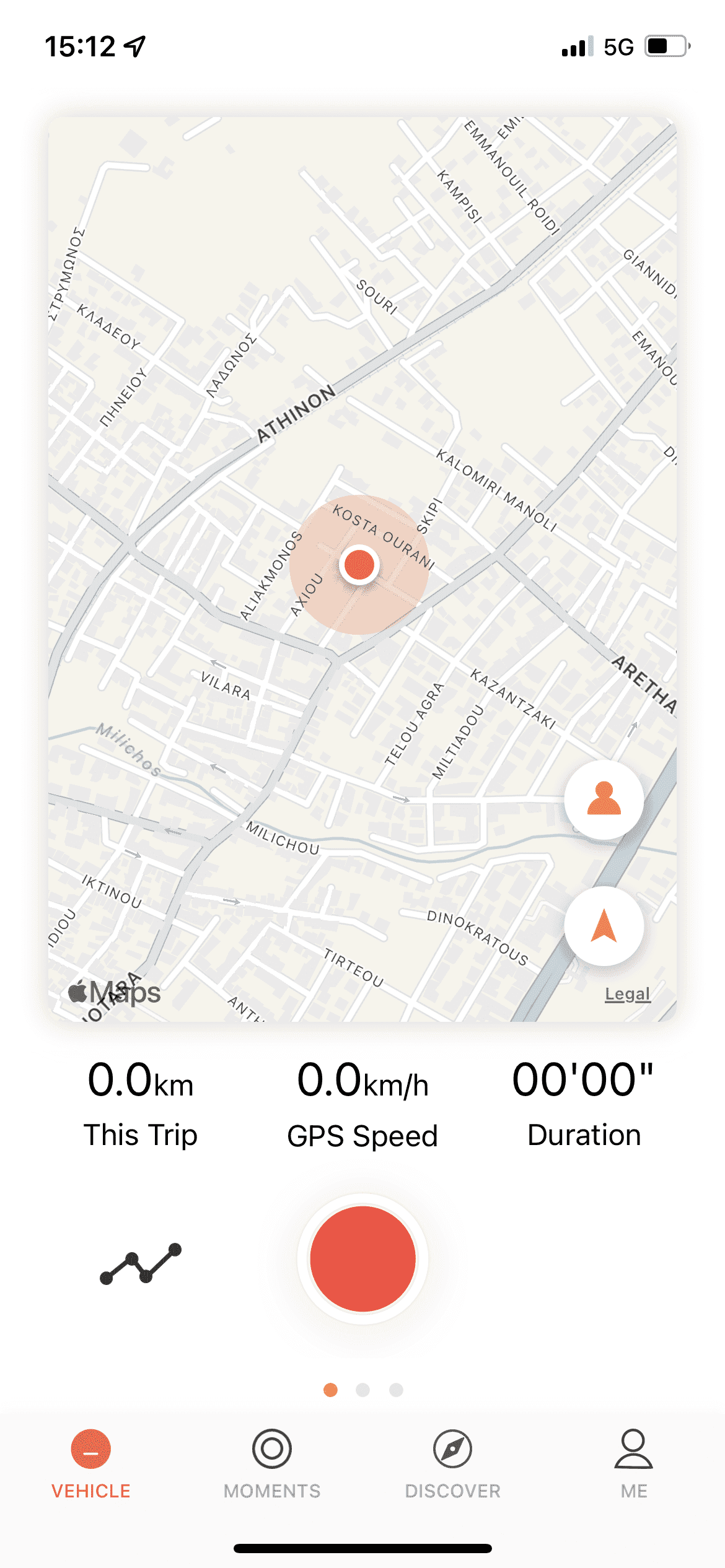Switch to the Moments tab

click(272, 1464)
